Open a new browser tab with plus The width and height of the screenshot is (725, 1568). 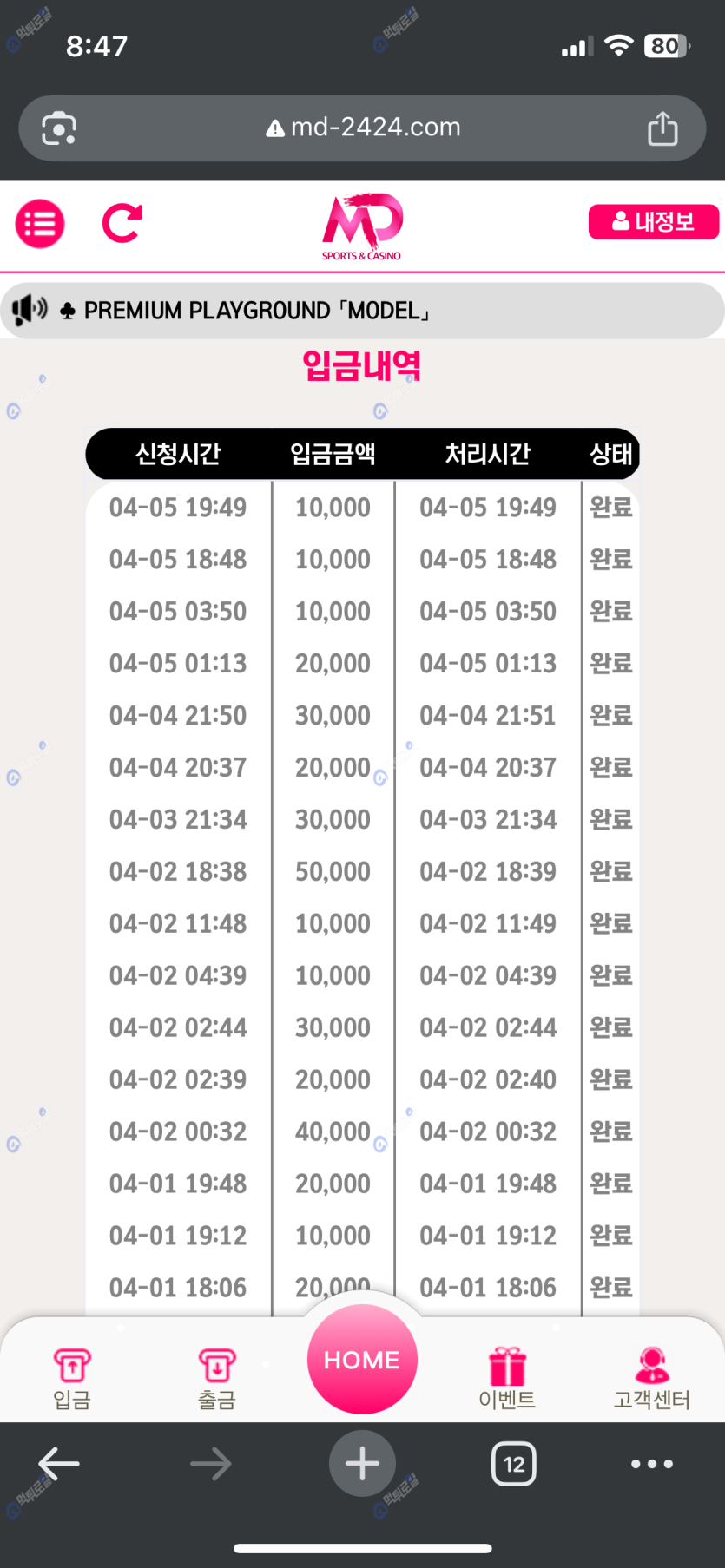362,1464
